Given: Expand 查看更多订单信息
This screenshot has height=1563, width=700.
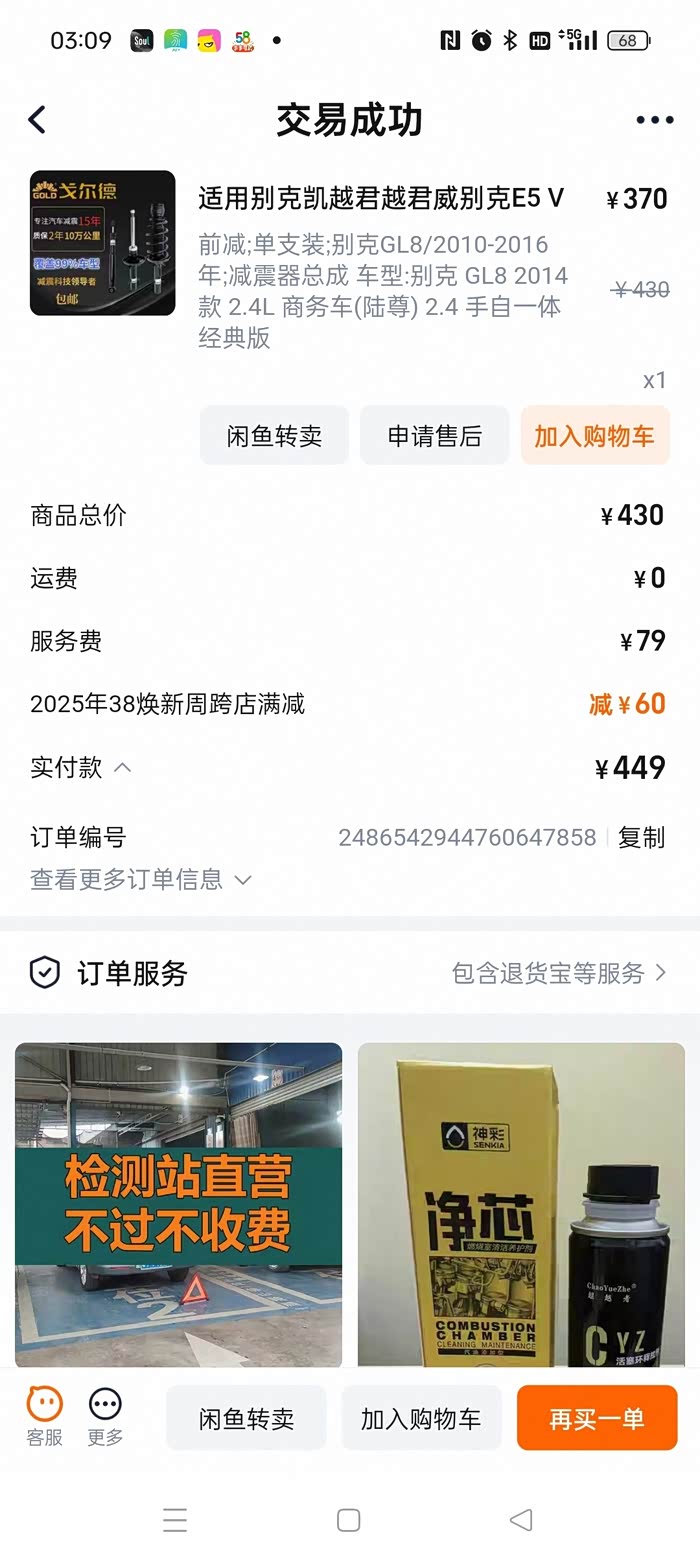Looking at the screenshot, I should click(x=141, y=880).
